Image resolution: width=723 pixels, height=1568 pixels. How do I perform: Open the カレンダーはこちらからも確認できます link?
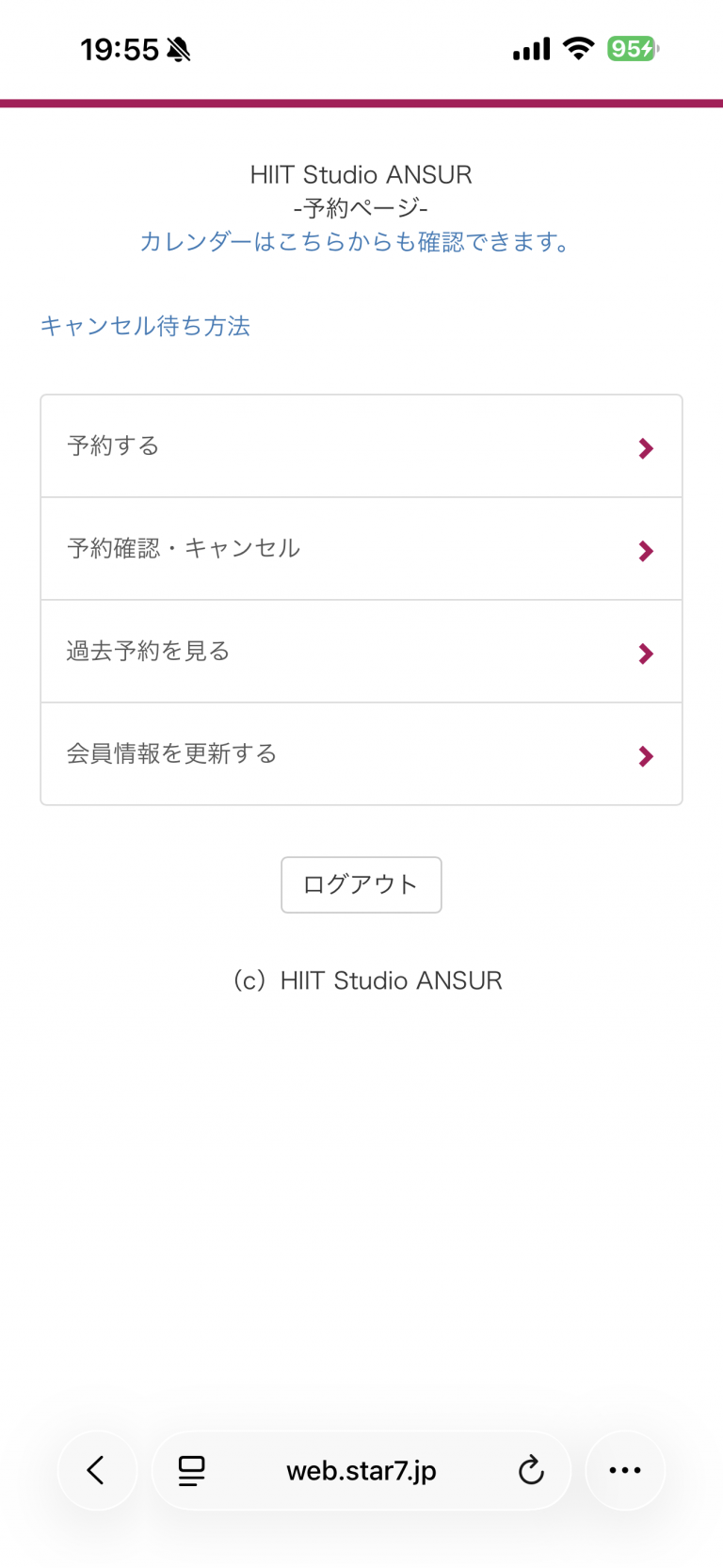[x=354, y=242]
